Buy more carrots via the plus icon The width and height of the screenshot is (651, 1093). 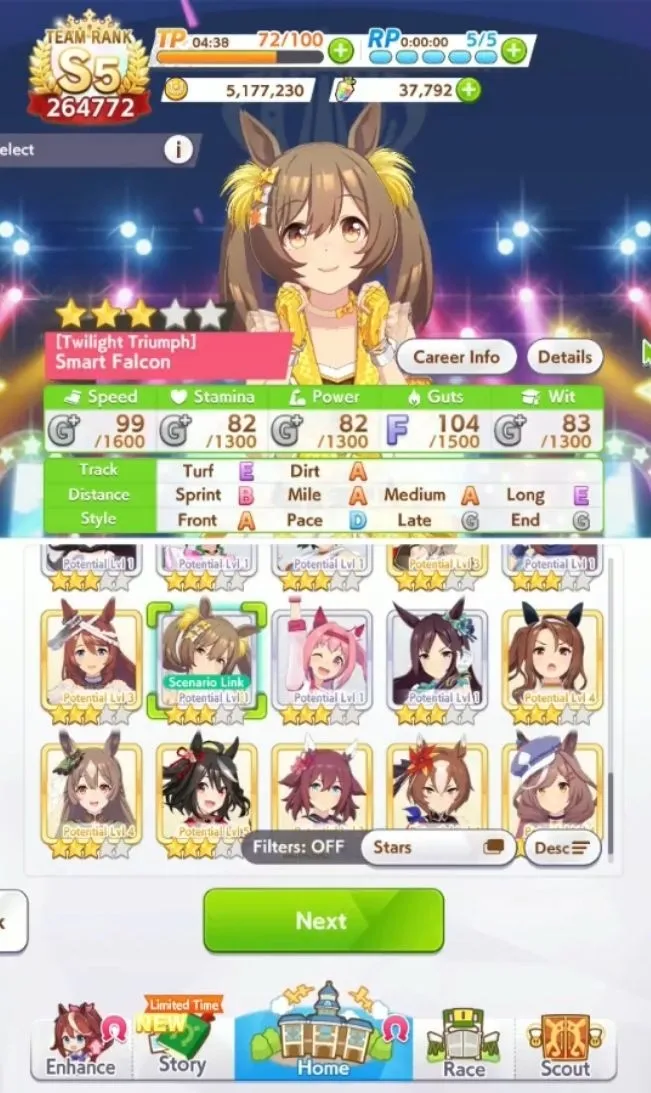pos(468,90)
